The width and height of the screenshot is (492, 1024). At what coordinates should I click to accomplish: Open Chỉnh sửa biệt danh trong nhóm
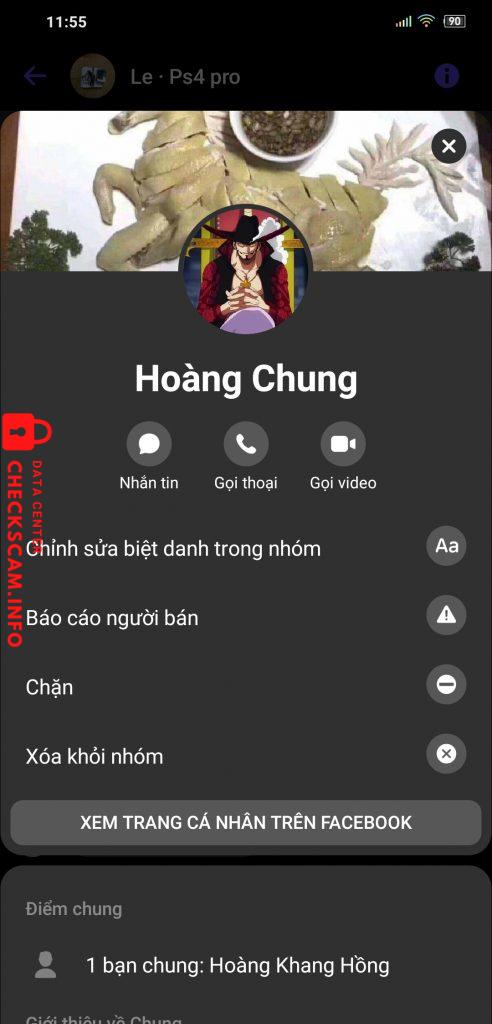coord(246,547)
